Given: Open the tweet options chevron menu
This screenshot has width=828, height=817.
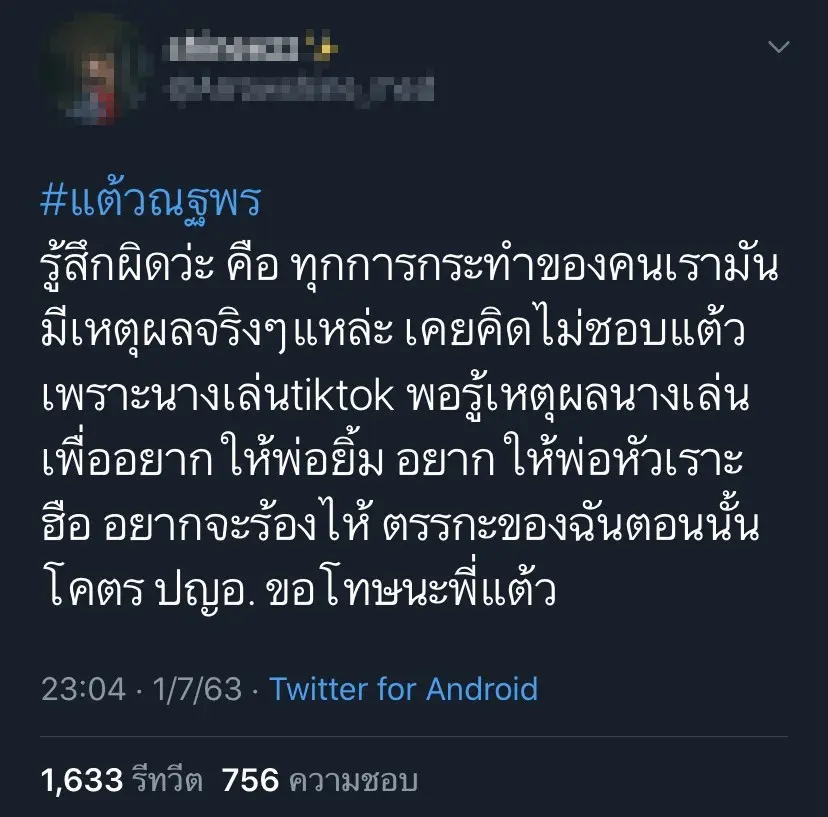Looking at the screenshot, I should coord(778,48).
